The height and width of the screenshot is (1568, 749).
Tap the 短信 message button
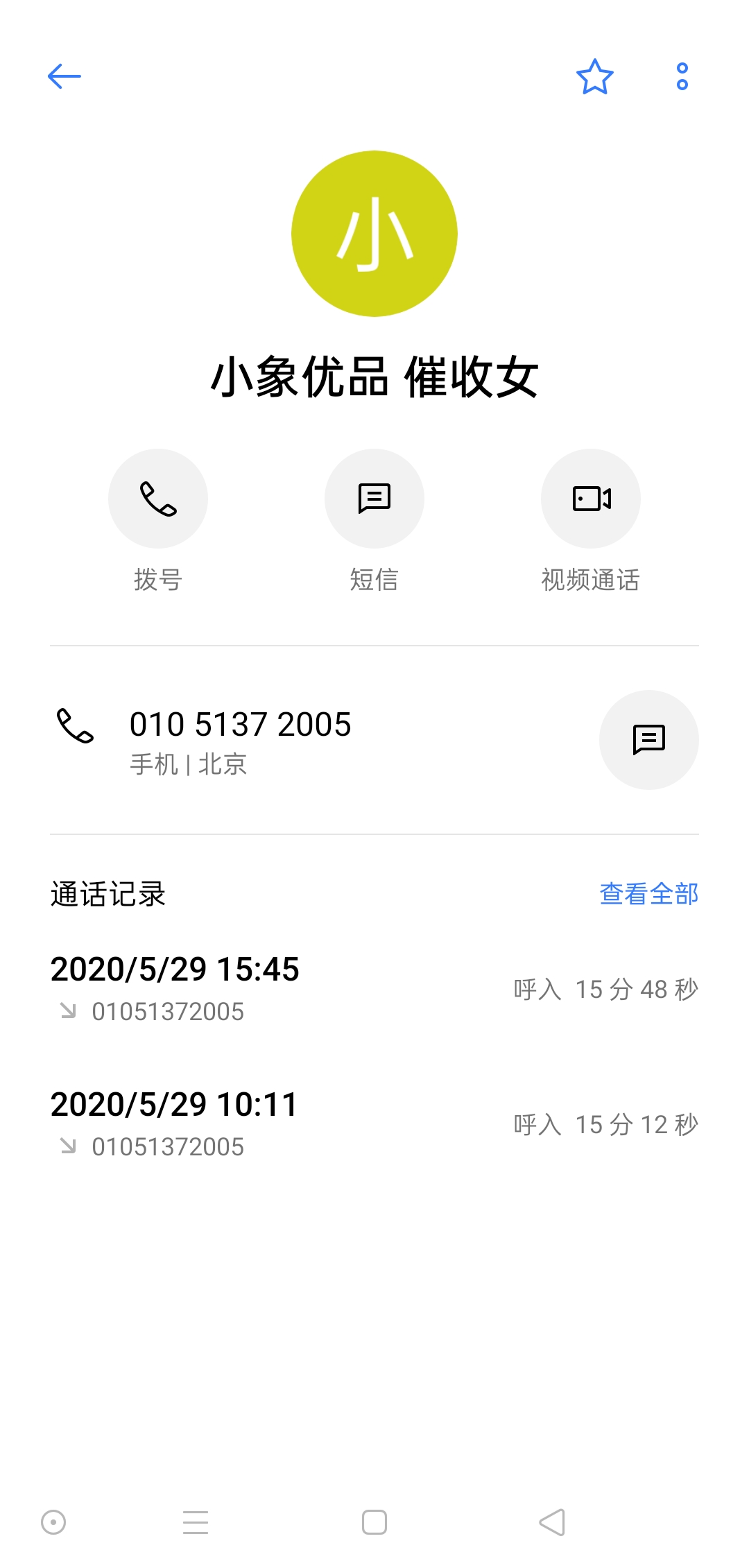374,499
